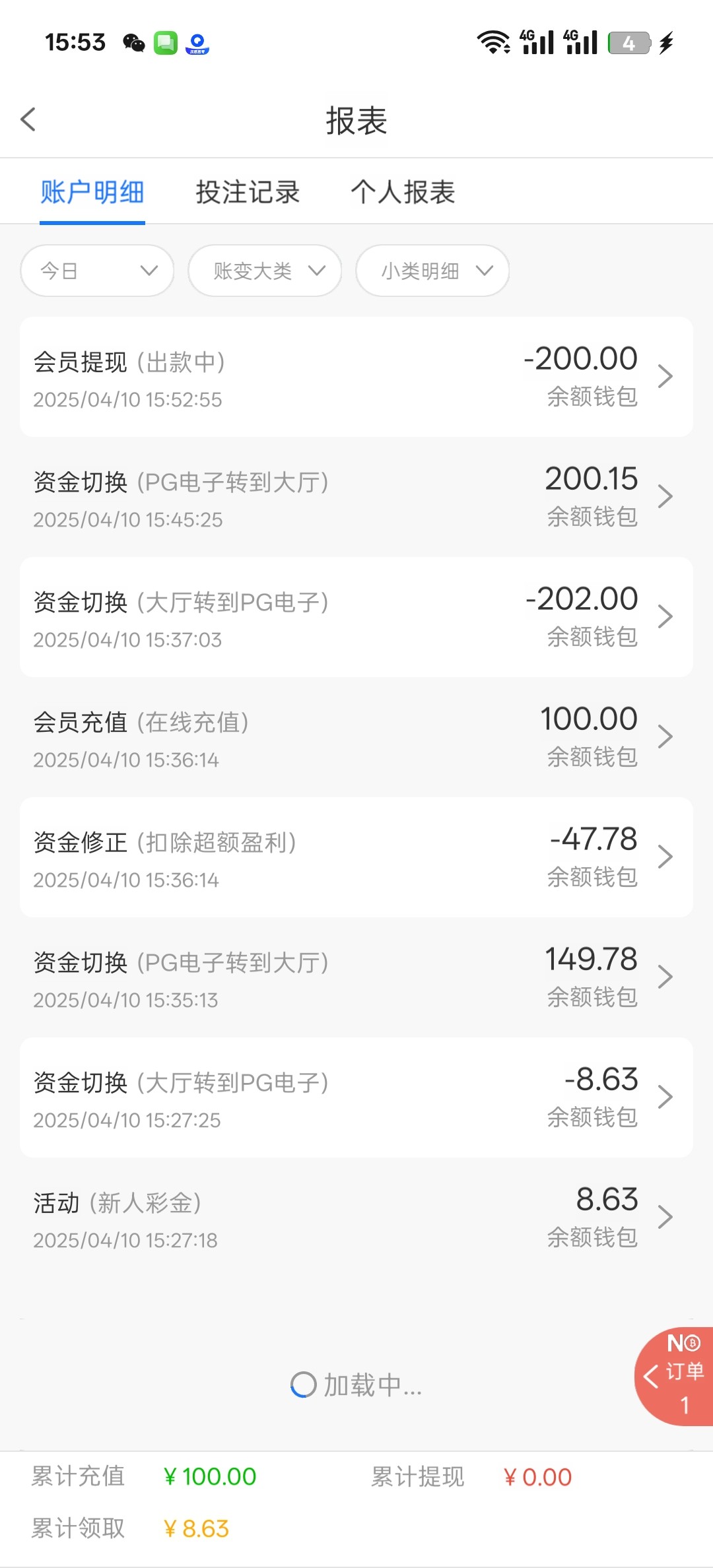The width and height of the screenshot is (713, 1568).
Task: Open the 会员提现 (出款中) -200.00 record
Action: [356, 377]
